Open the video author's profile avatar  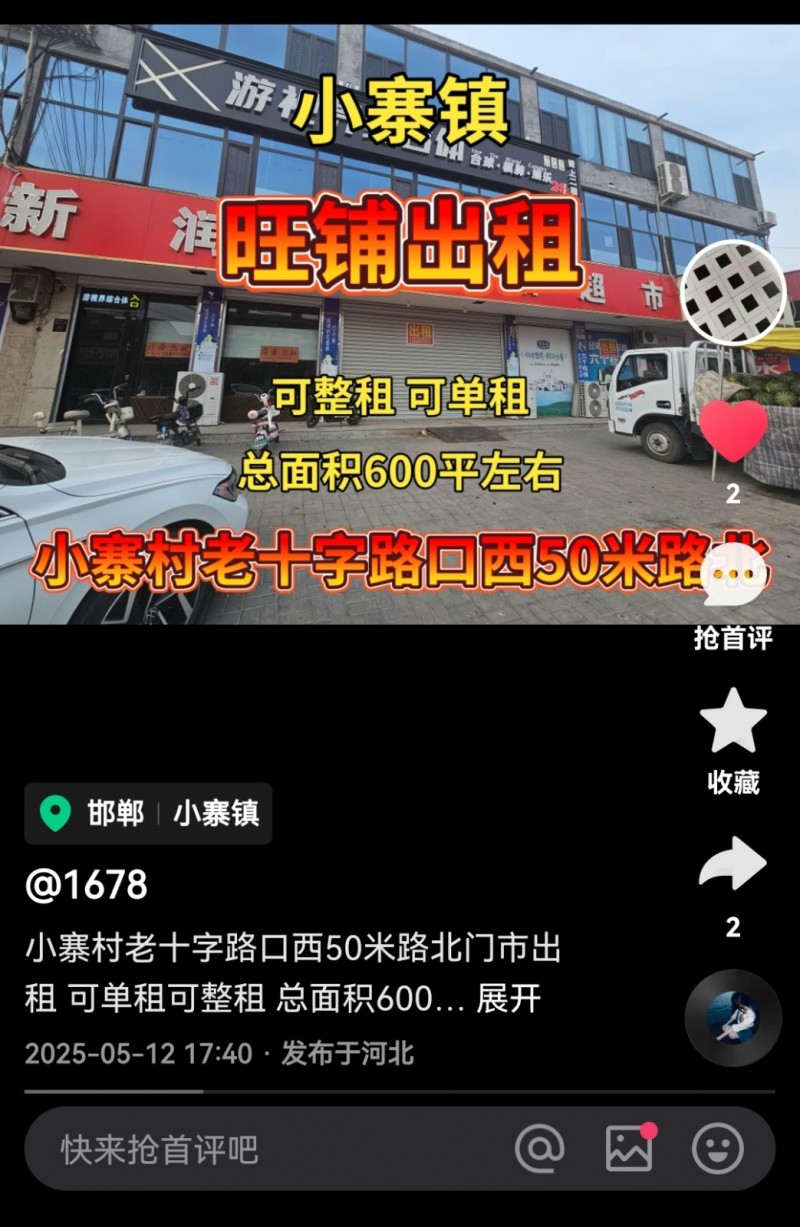point(733,293)
